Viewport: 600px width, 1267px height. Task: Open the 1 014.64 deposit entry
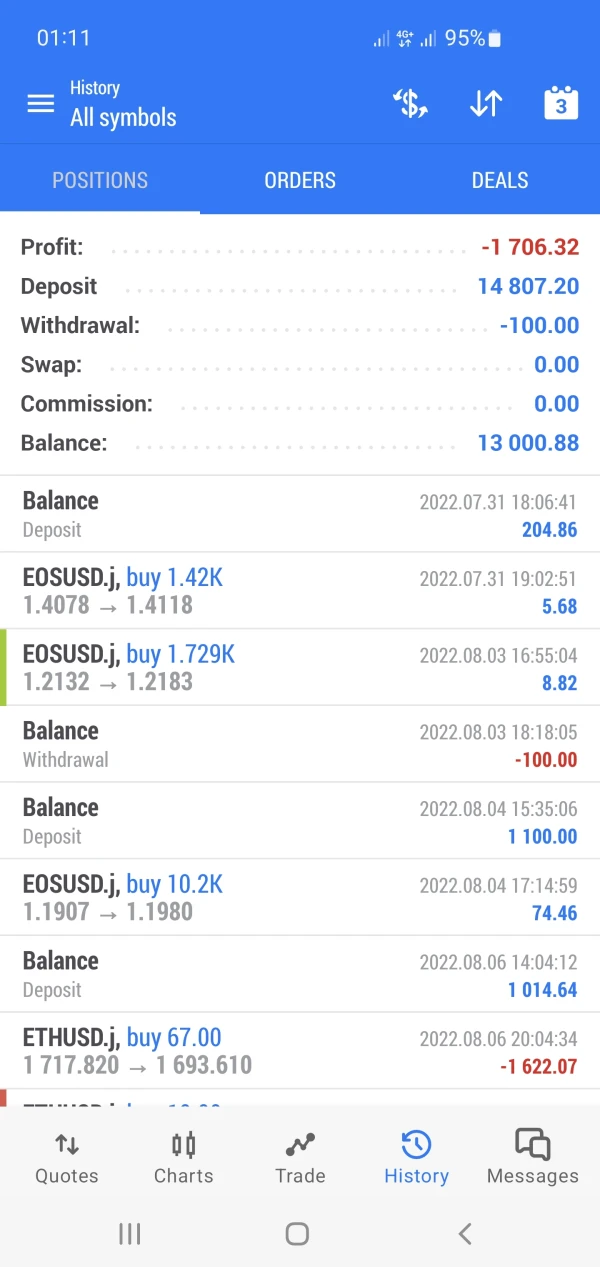[300, 974]
